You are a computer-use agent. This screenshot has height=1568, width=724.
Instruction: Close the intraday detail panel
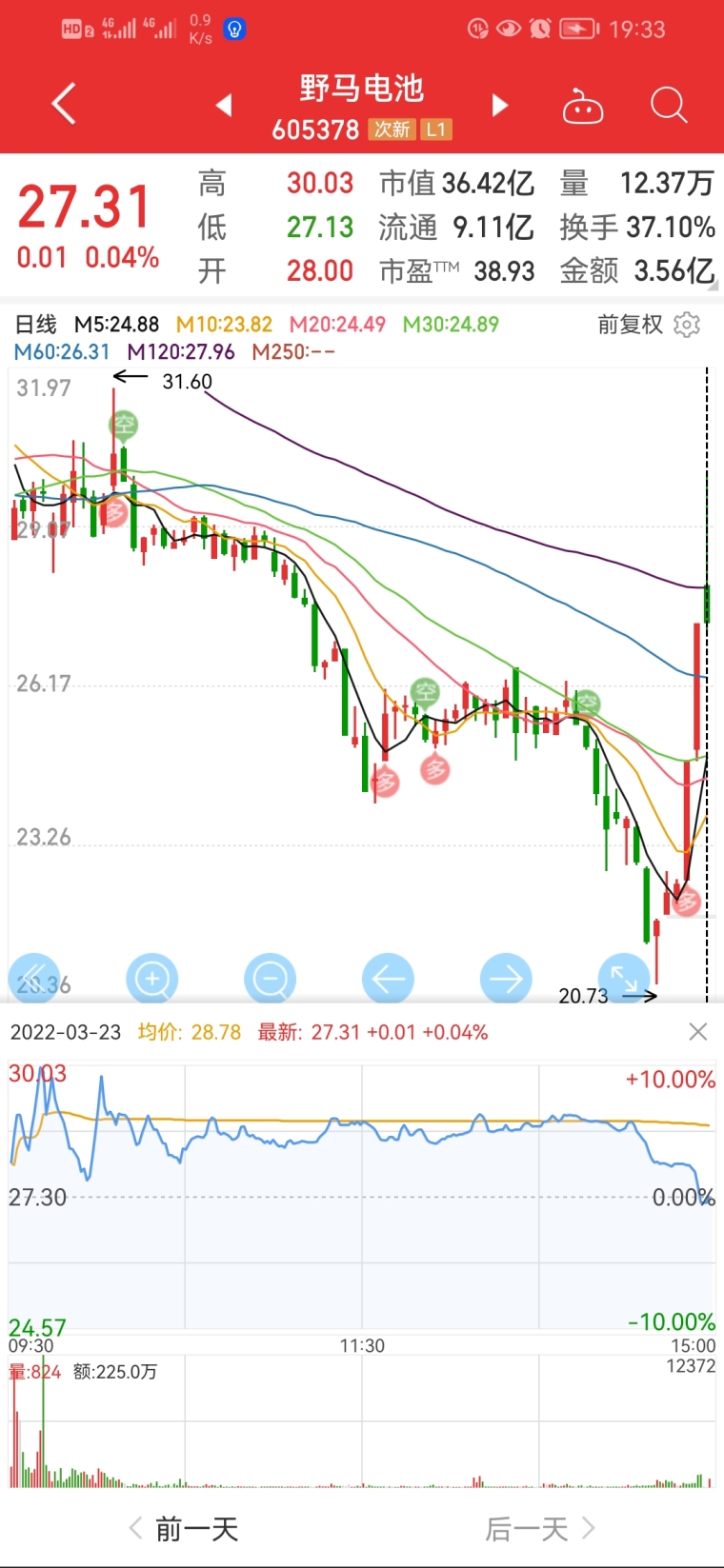pyautogui.click(x=698, y=1032)
